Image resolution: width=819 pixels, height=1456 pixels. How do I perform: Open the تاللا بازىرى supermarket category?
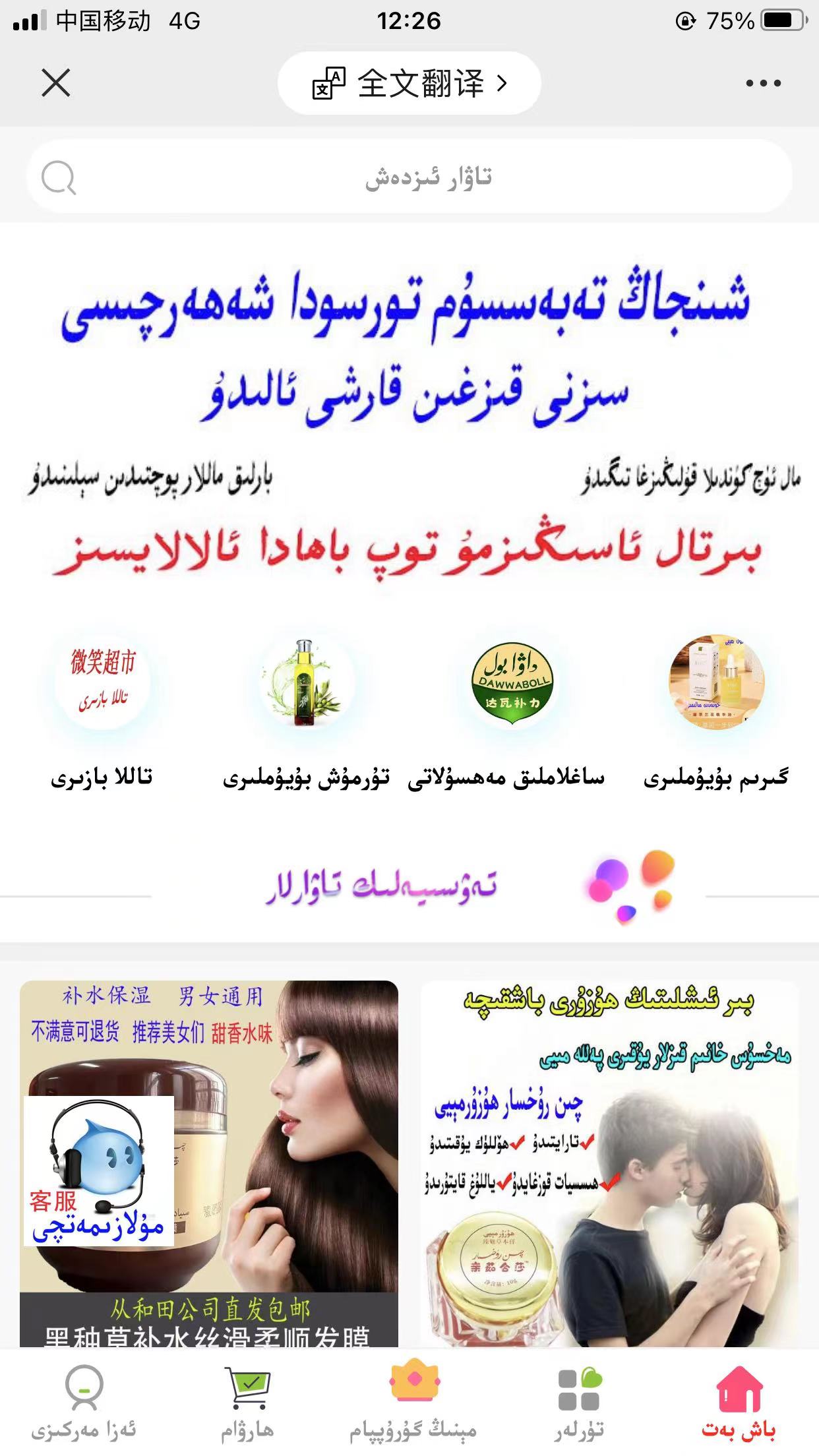(102, 712)
